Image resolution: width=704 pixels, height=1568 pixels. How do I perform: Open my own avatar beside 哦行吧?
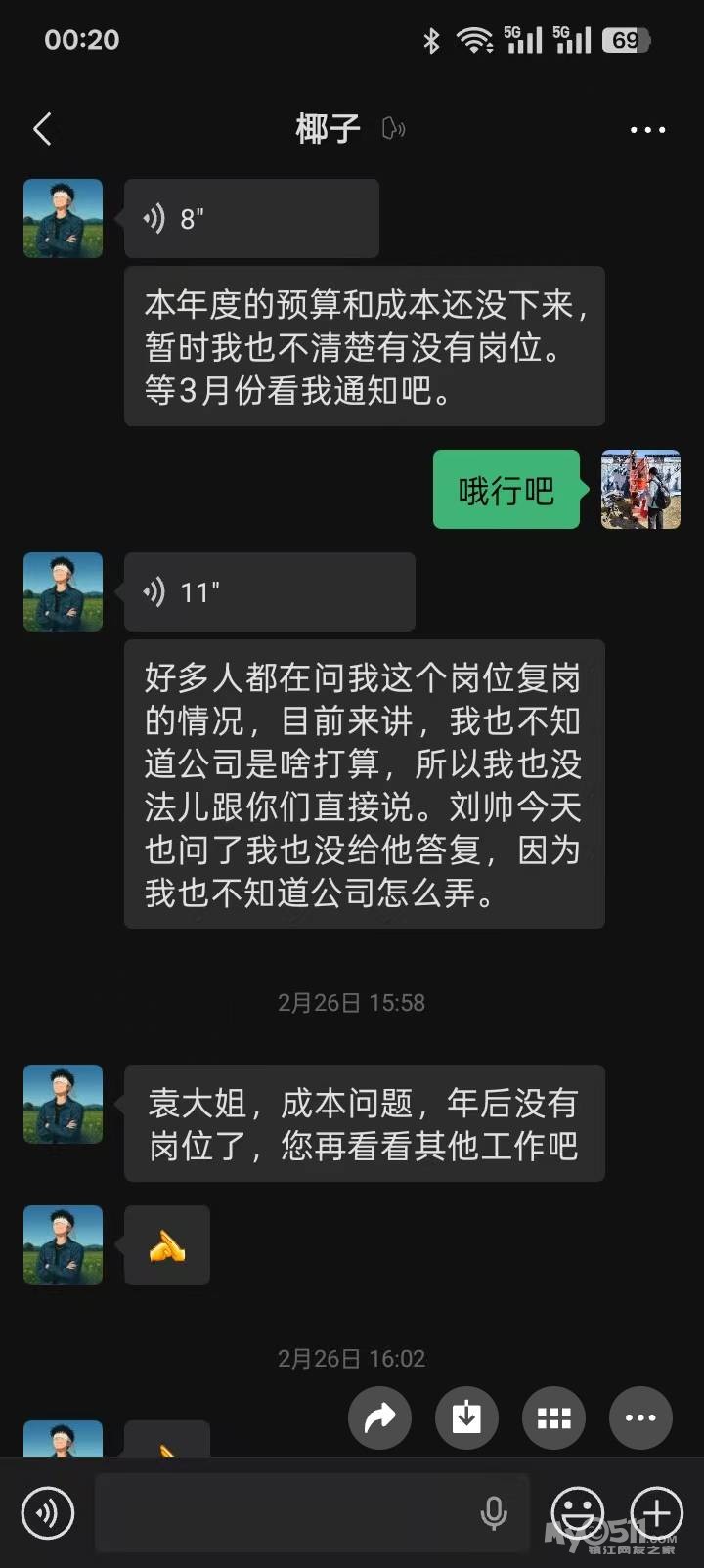[640, 490]
